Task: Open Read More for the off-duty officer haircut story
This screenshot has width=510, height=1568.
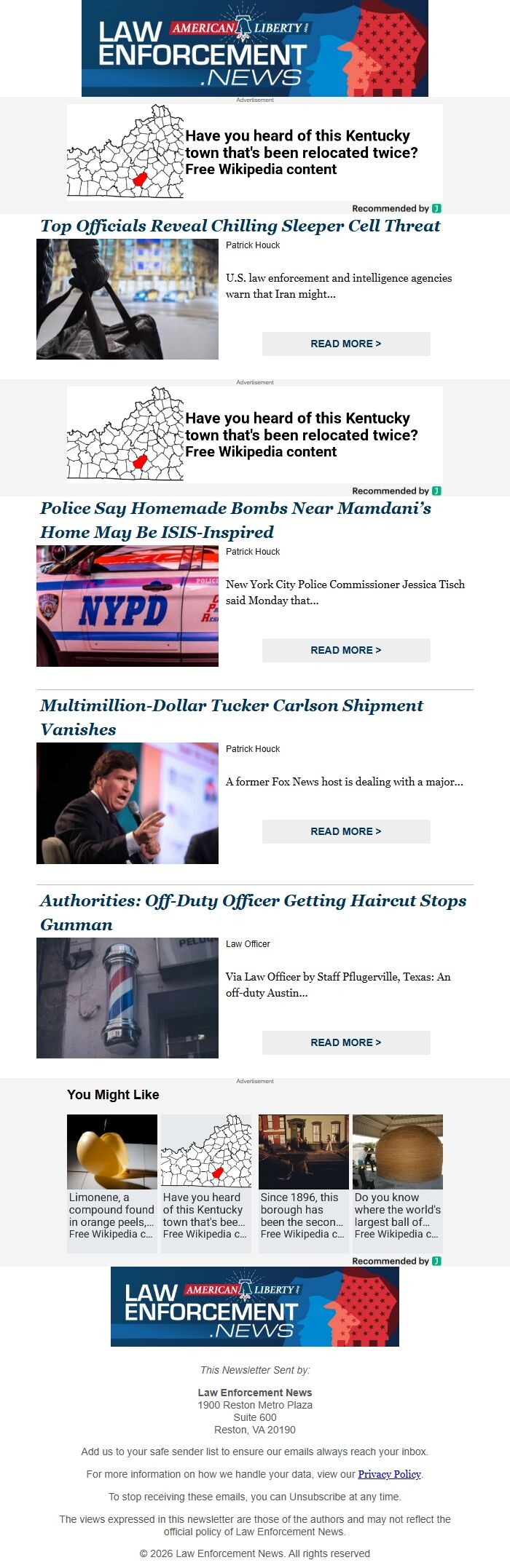Action: [346, 1042]
